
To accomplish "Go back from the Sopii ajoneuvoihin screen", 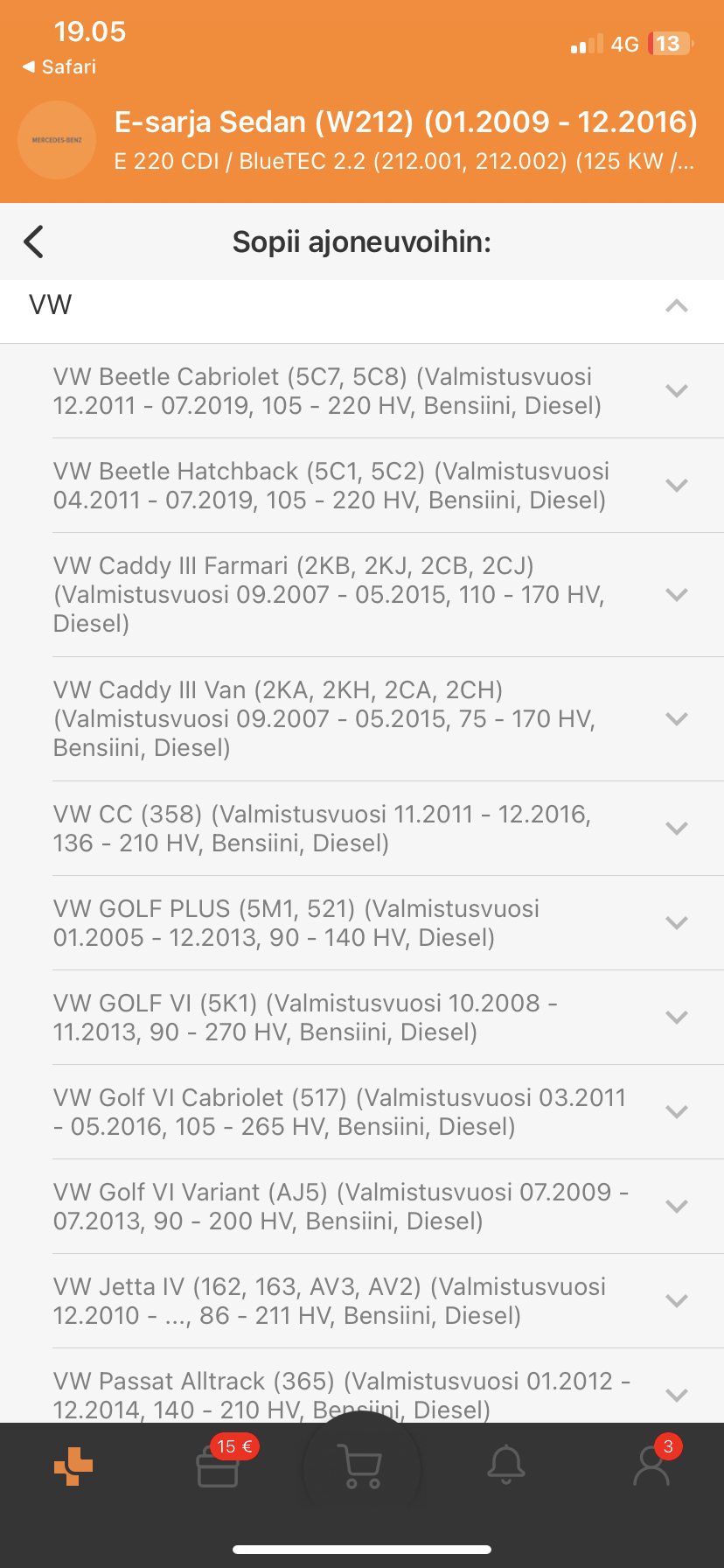I will [34, 241].
